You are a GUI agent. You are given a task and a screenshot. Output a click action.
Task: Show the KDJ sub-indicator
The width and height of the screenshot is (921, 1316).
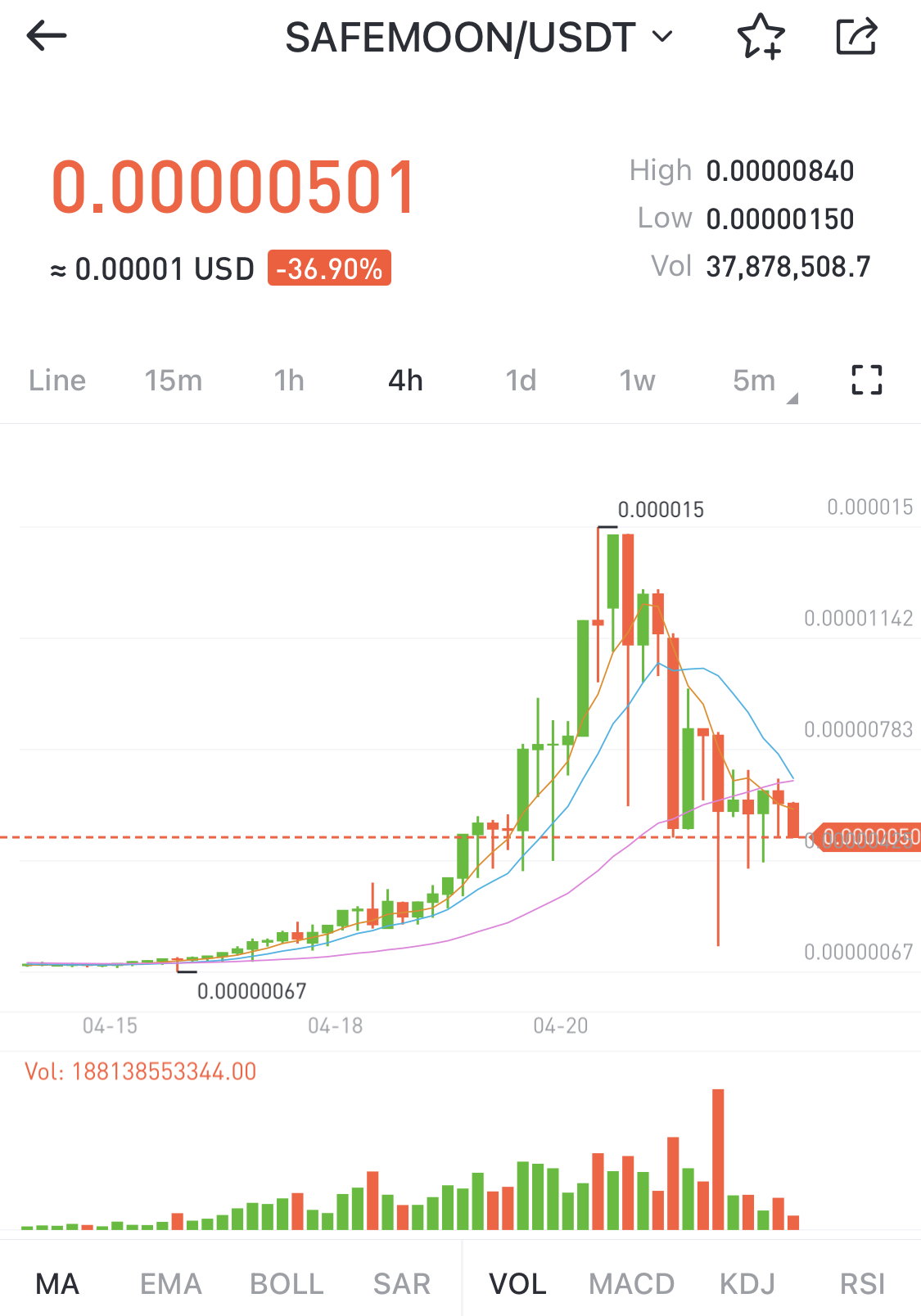click(x=747, y=1284)
